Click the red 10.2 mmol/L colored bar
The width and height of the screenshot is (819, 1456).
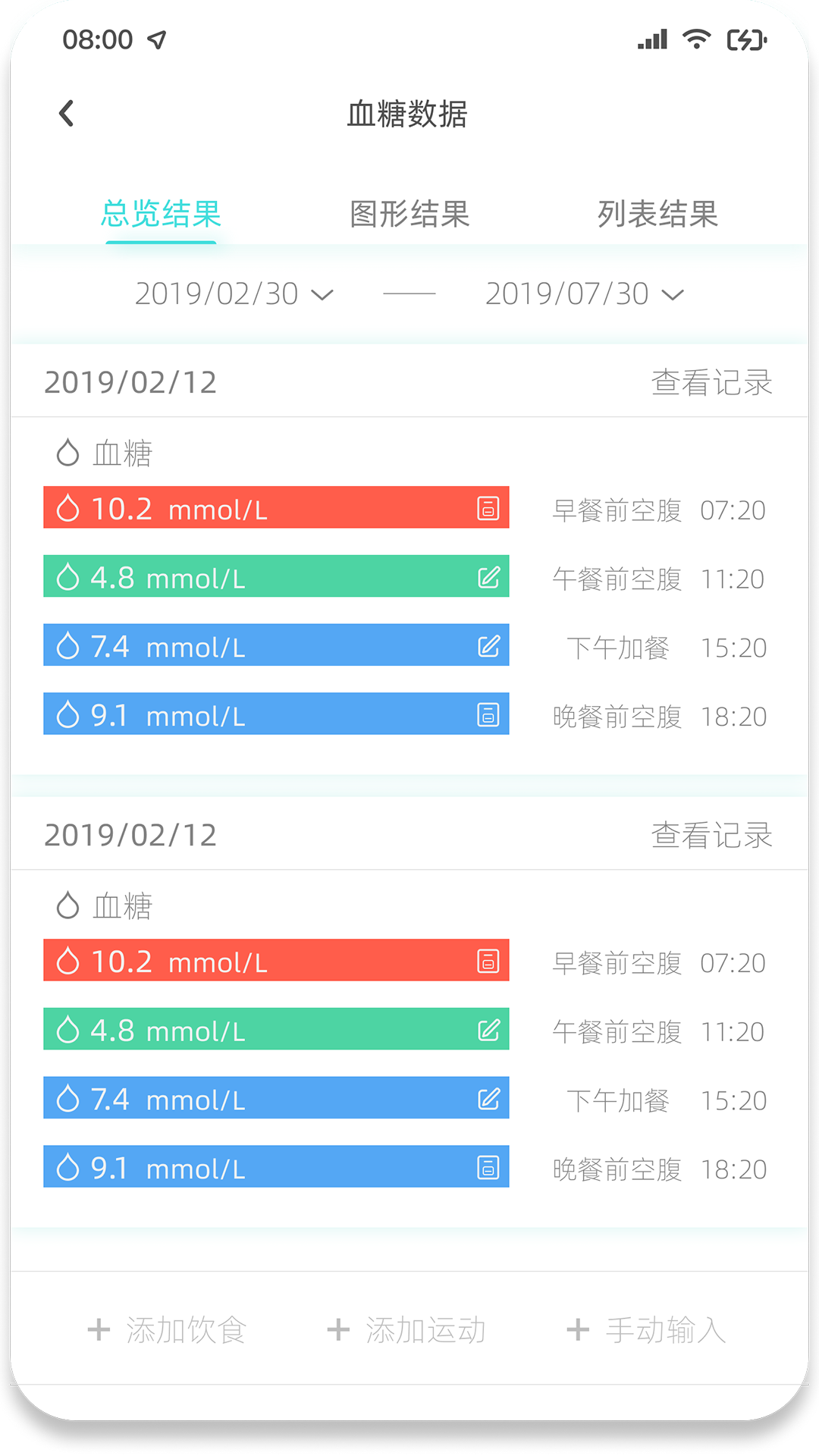coord(275,508)
